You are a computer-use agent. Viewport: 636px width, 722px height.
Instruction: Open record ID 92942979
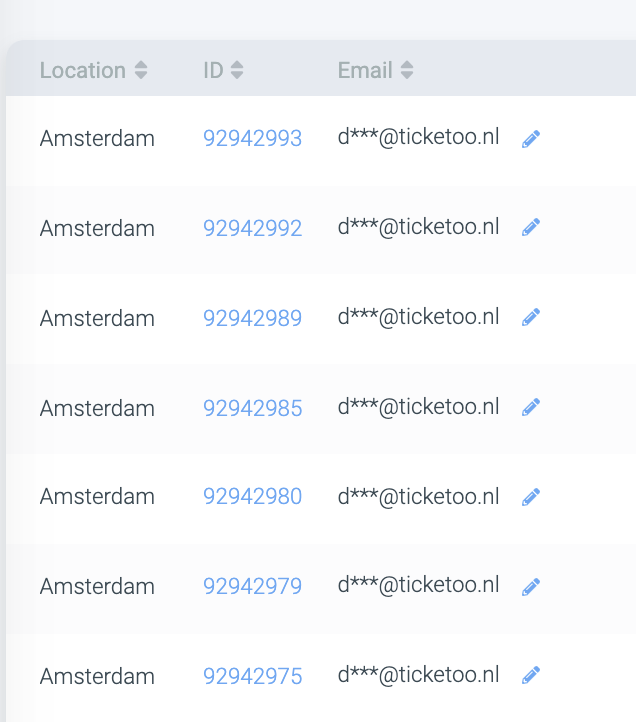252,586
